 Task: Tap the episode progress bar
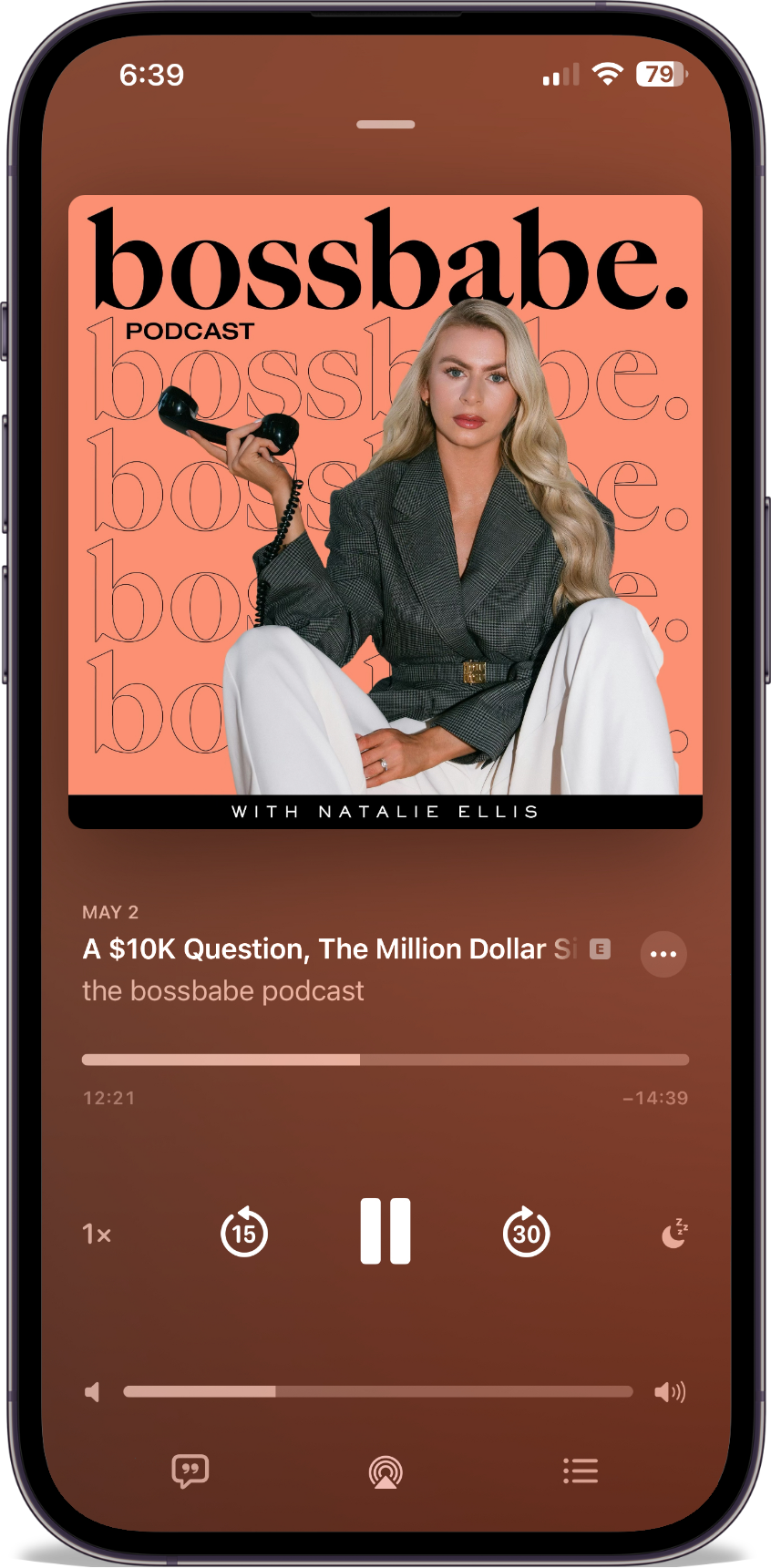[385, 1060]
